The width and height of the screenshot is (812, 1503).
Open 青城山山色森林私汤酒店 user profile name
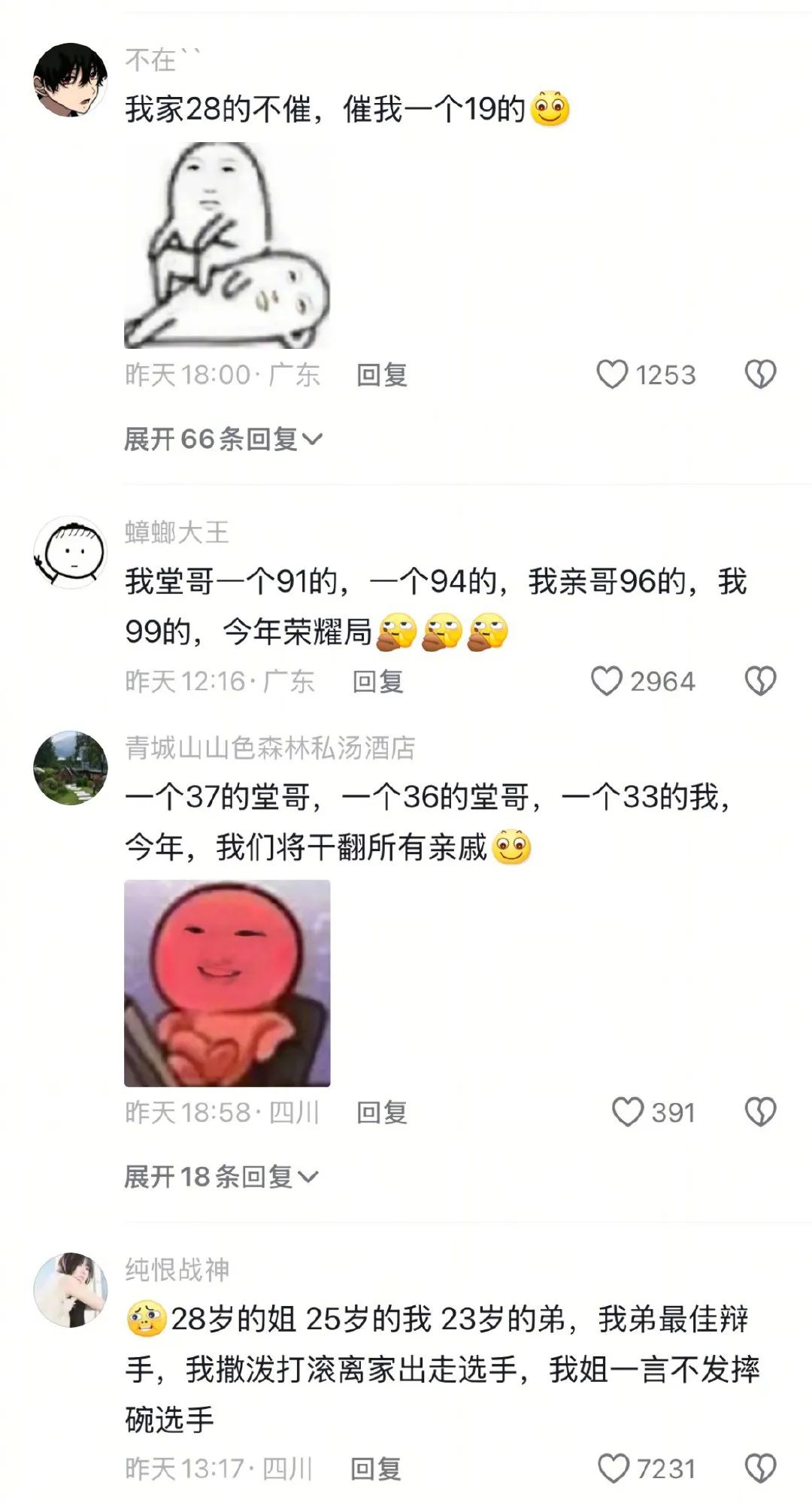(x=270, y=748)
